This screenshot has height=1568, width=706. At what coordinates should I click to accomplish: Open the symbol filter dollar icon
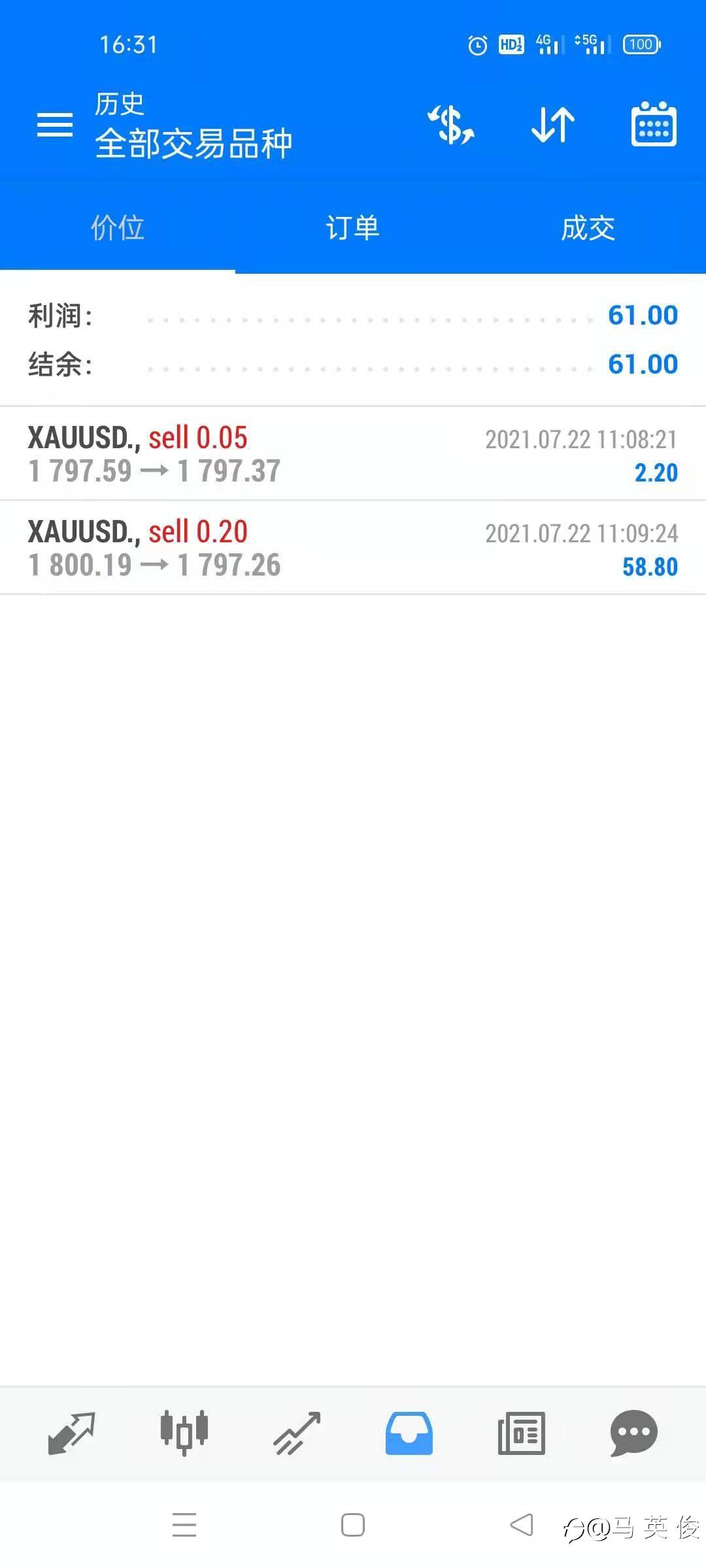[x=451, y=124]
